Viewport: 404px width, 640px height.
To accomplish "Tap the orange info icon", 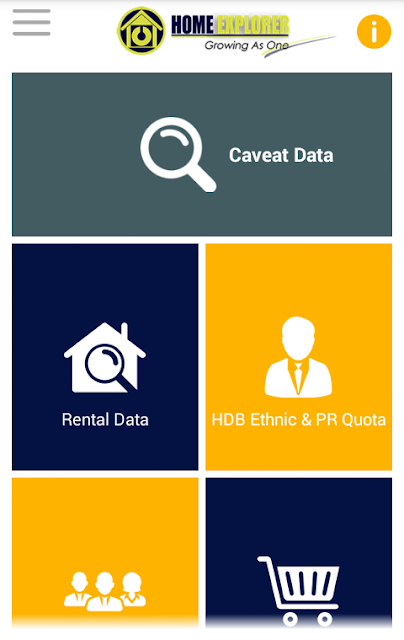I will coord(374,31).
